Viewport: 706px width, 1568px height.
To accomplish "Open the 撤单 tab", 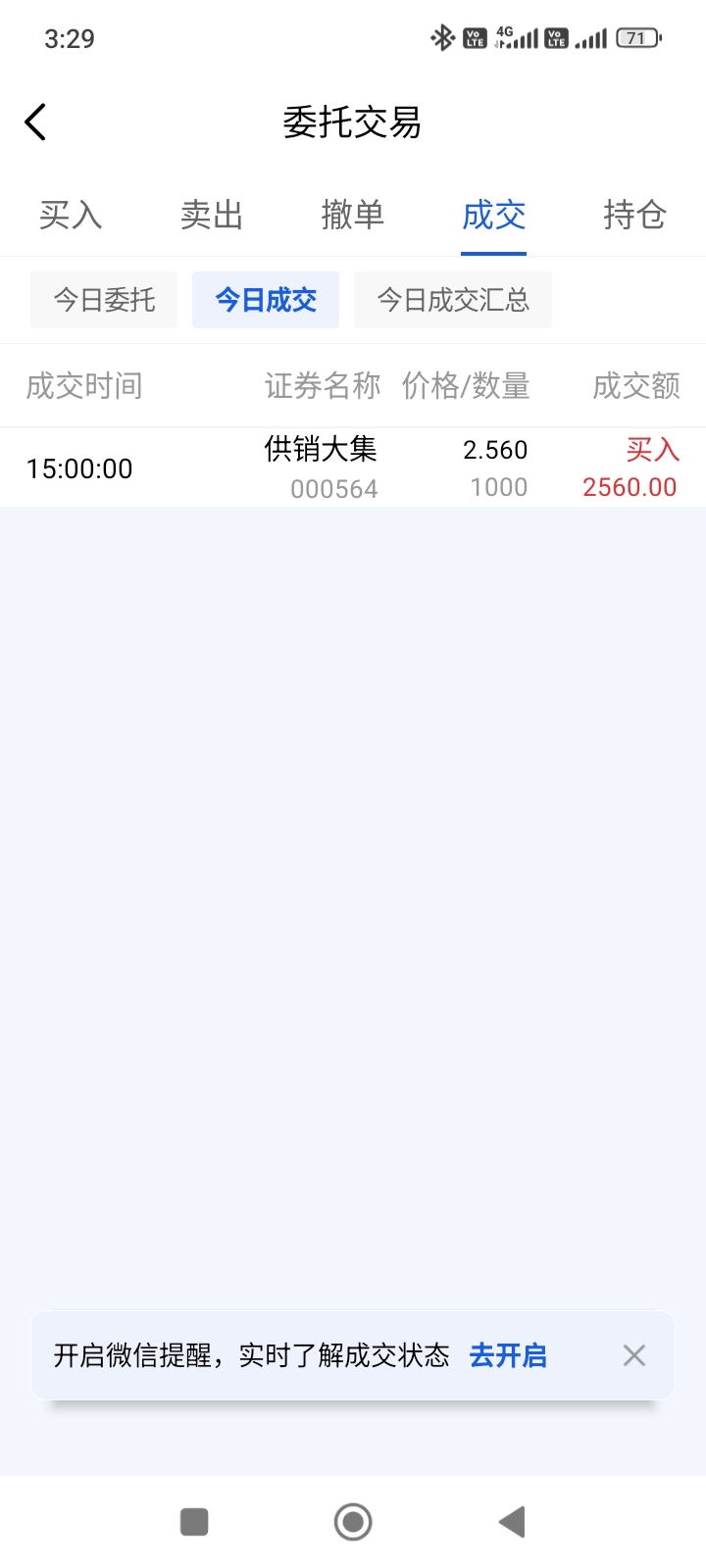I will (353, 215).
